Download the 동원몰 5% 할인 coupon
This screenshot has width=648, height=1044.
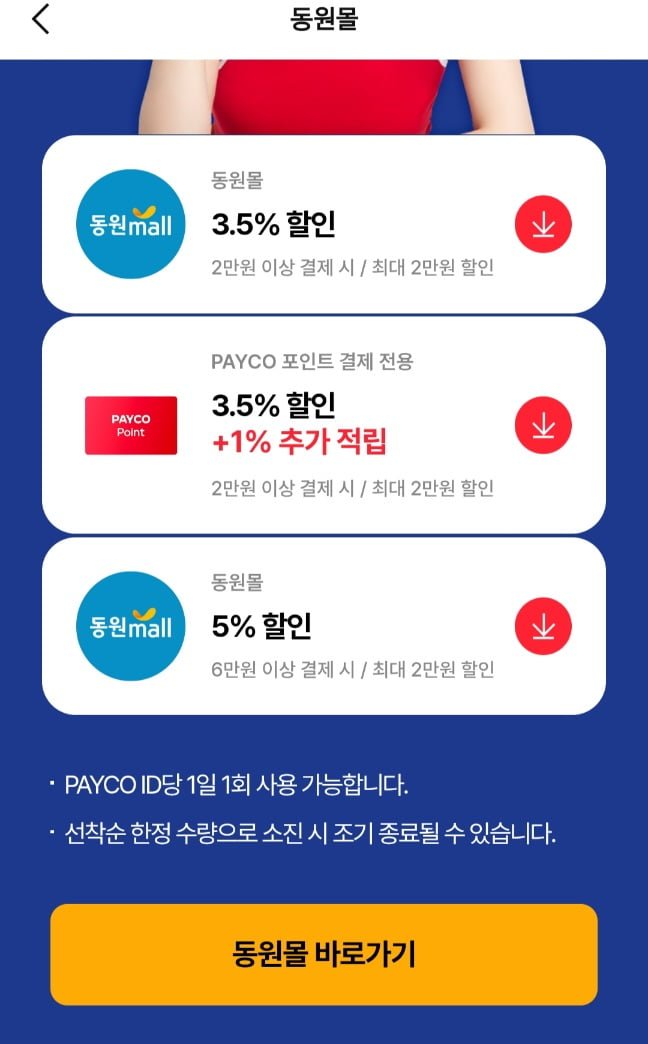click(x=543, y=626)
